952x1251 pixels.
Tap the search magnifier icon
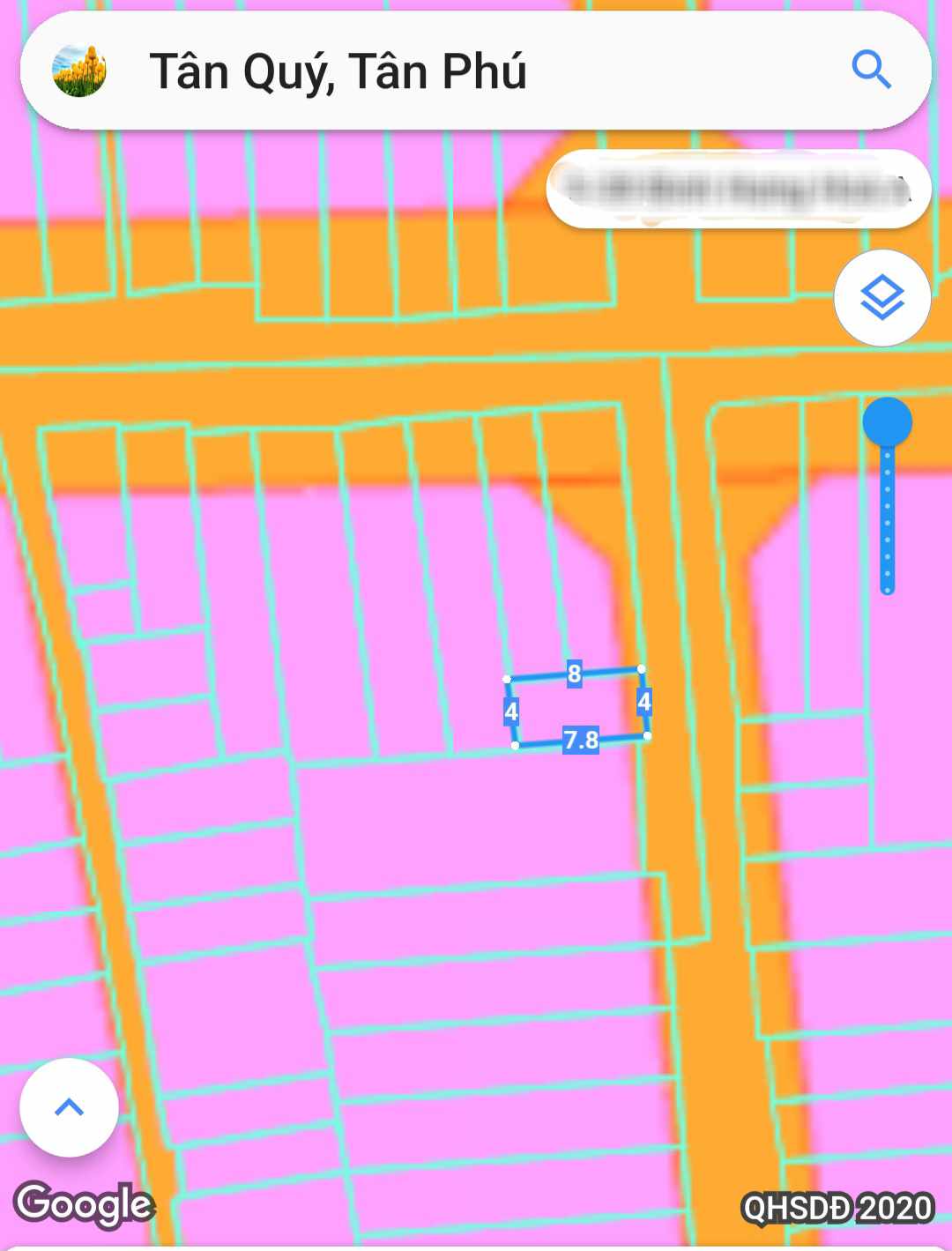pos(871,70)
